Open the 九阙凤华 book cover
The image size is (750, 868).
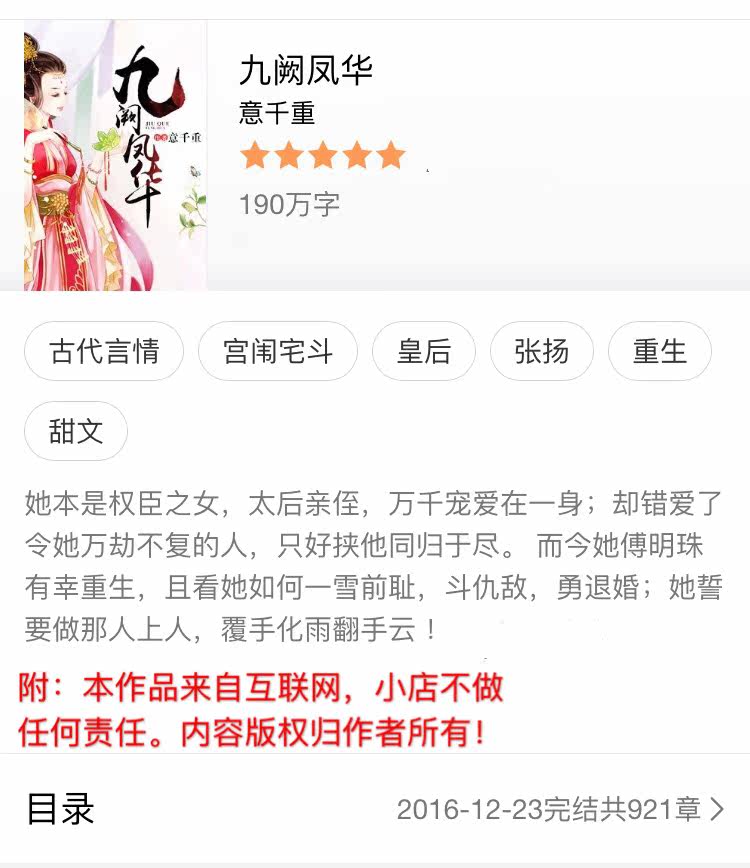click(115, 155)
